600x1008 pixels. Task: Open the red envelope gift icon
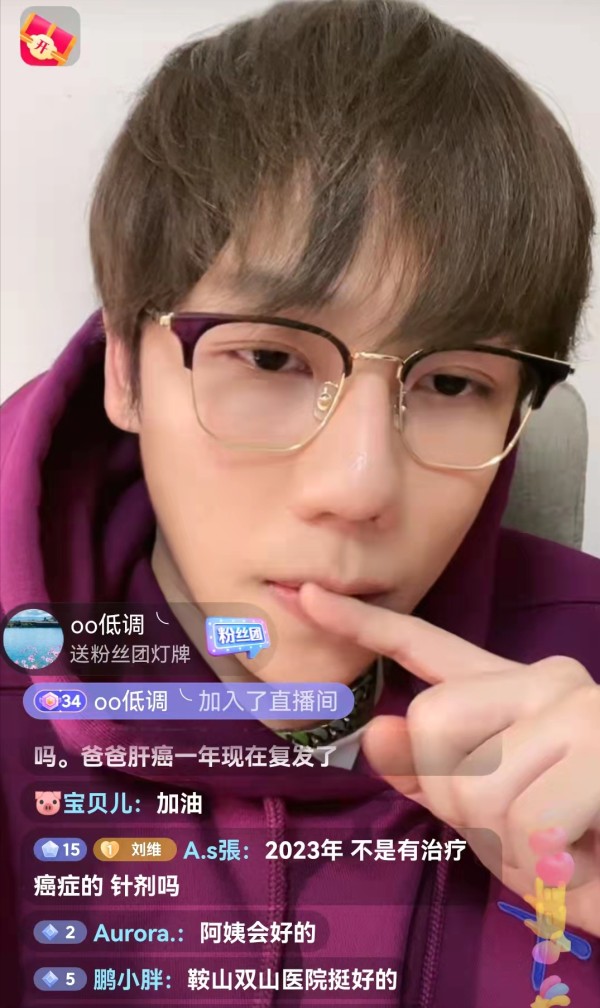49,36
